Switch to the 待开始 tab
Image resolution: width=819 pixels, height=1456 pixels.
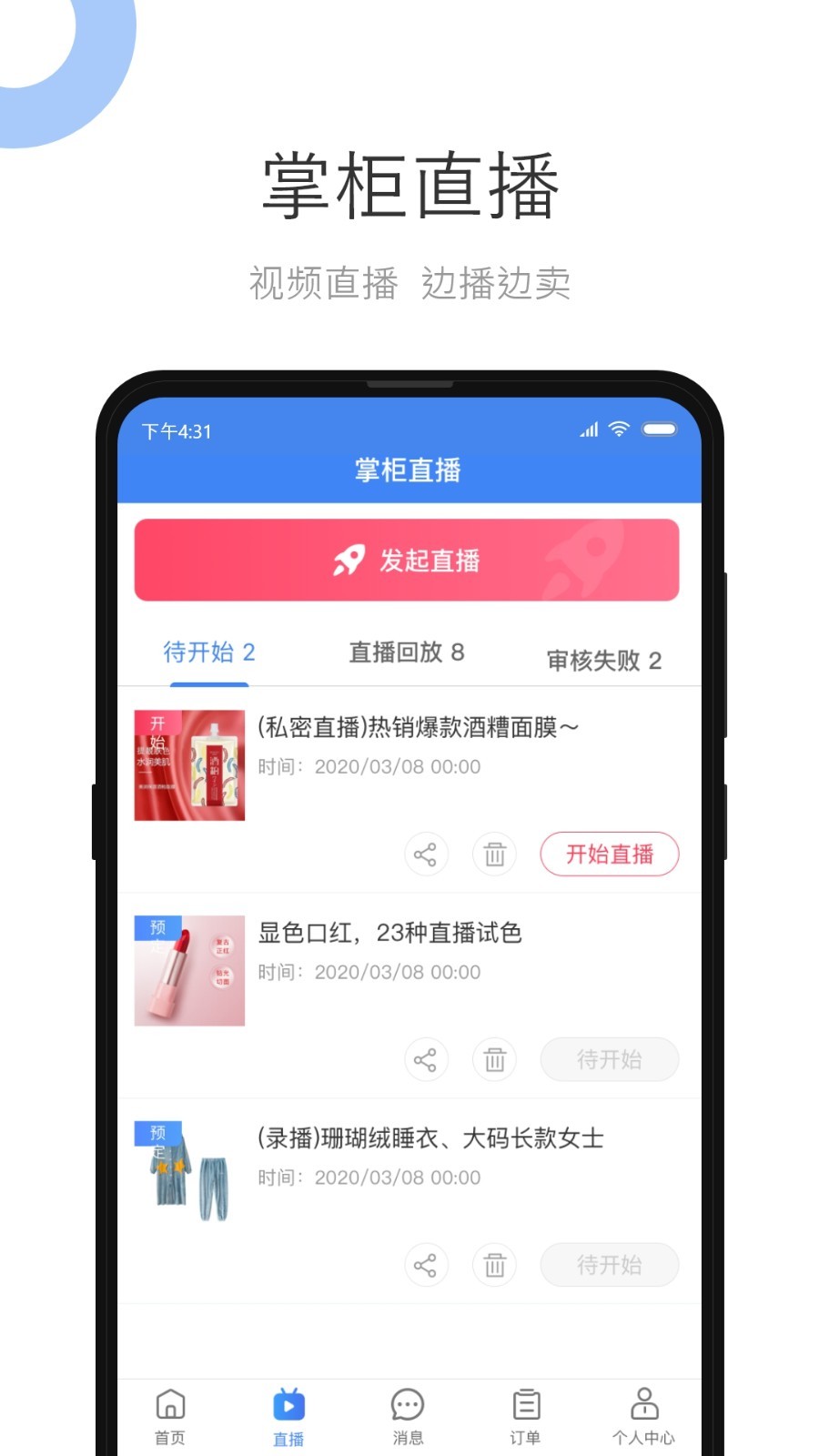tap(209, 652)
